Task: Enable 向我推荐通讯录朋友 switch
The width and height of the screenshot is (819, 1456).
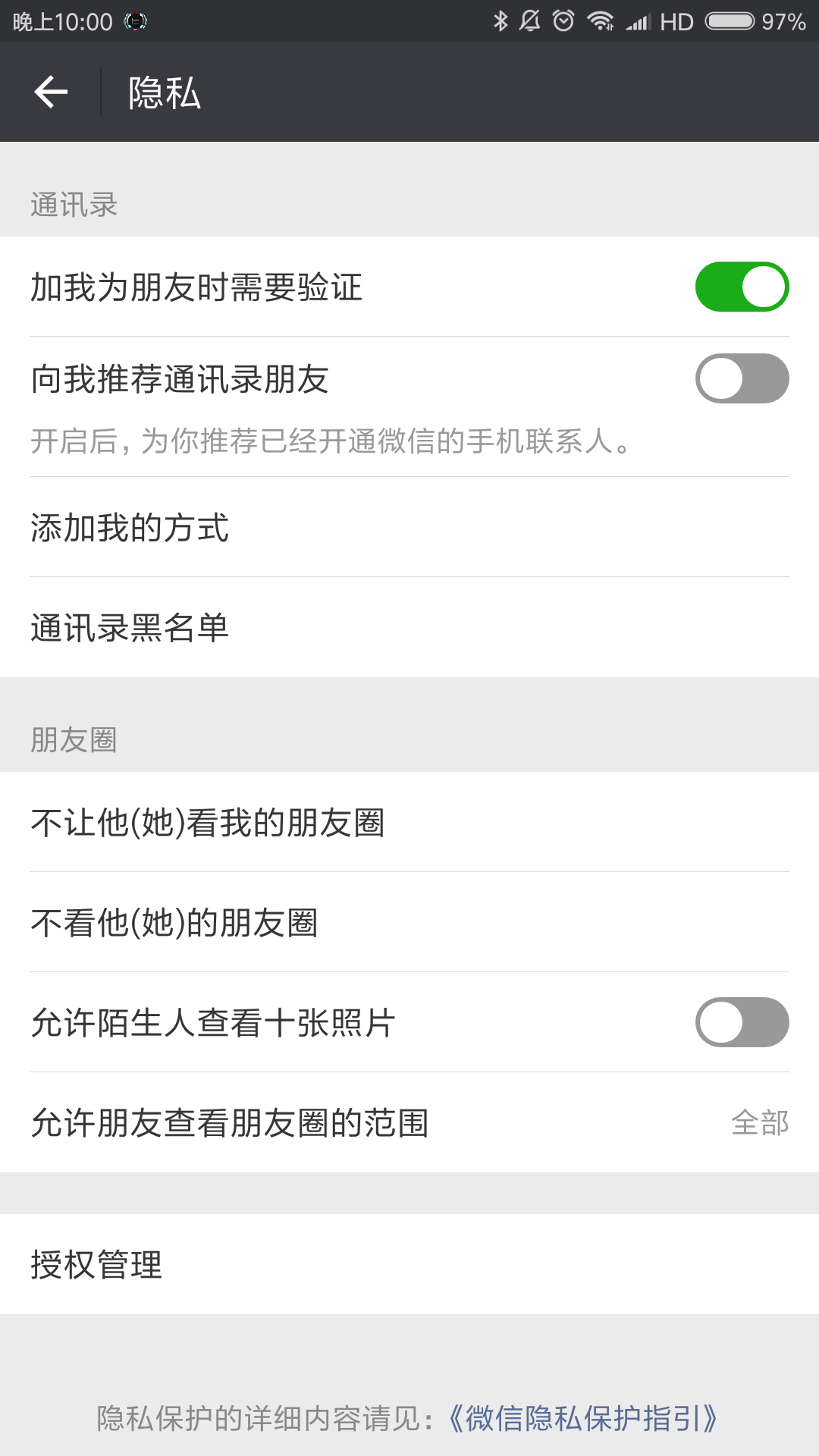Action: pos(742,378)
